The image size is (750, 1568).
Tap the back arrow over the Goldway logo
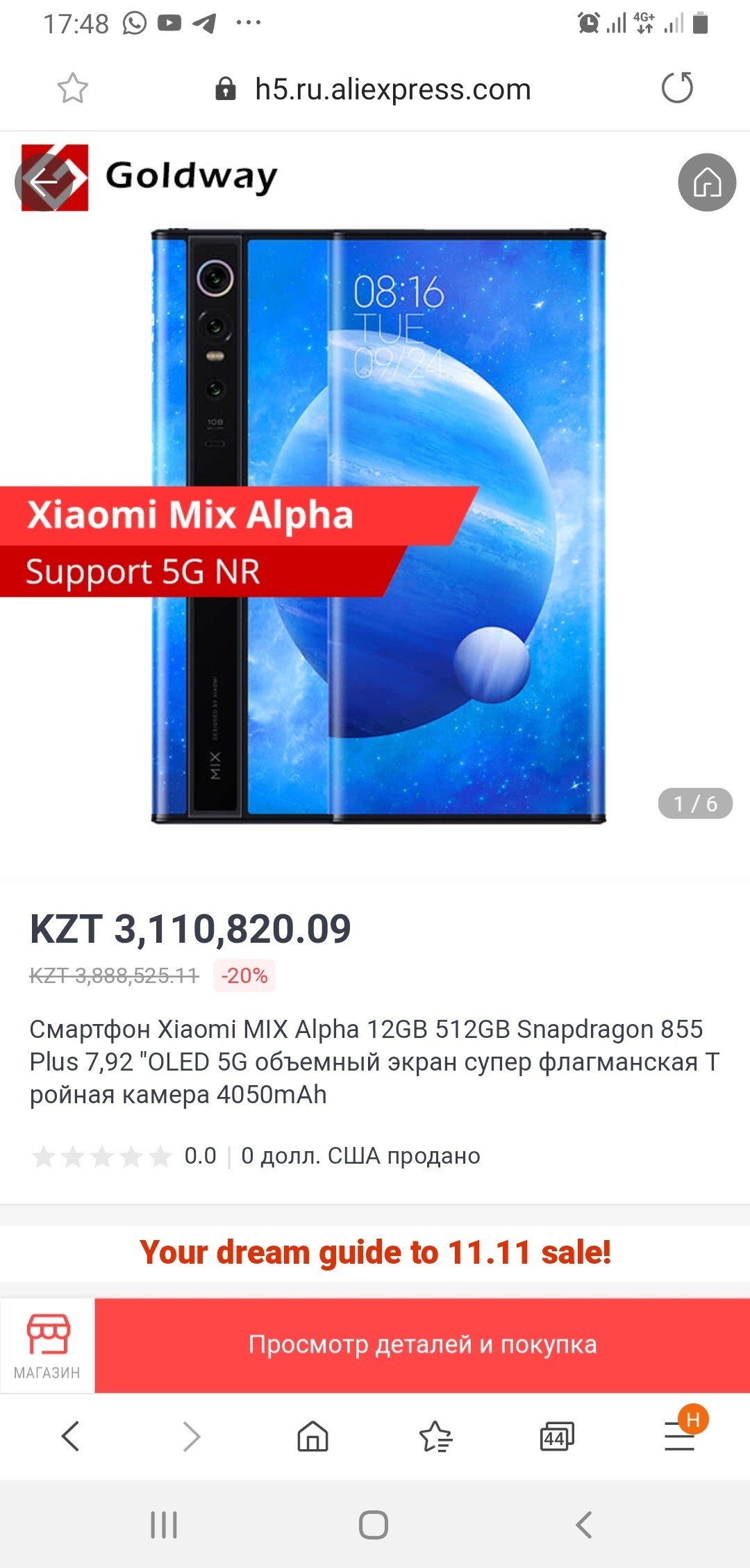(x=44, y=182)
